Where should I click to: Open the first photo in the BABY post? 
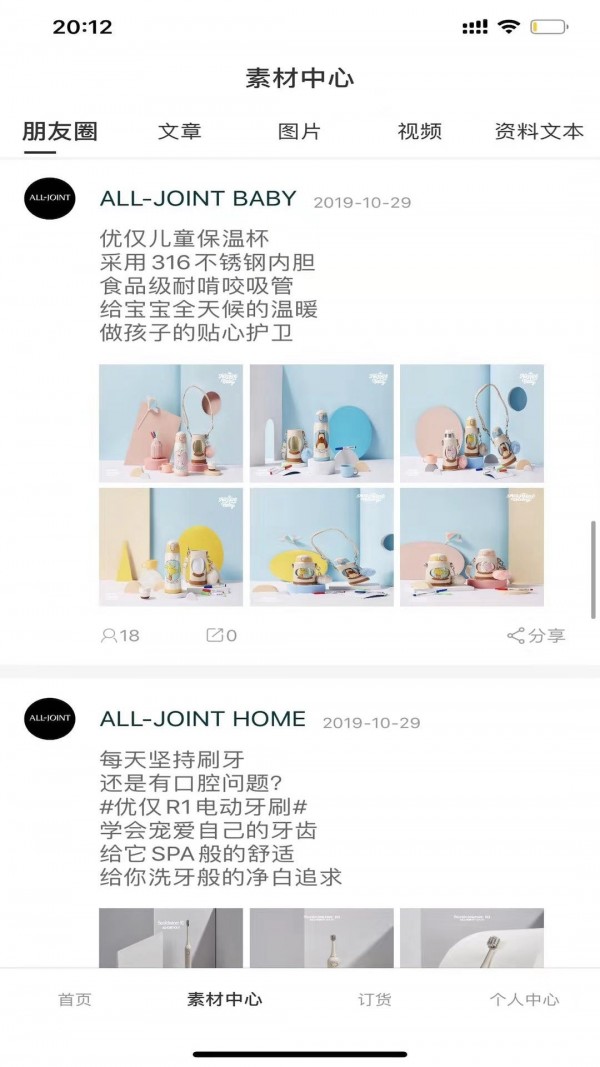click(x=171, y=423)
